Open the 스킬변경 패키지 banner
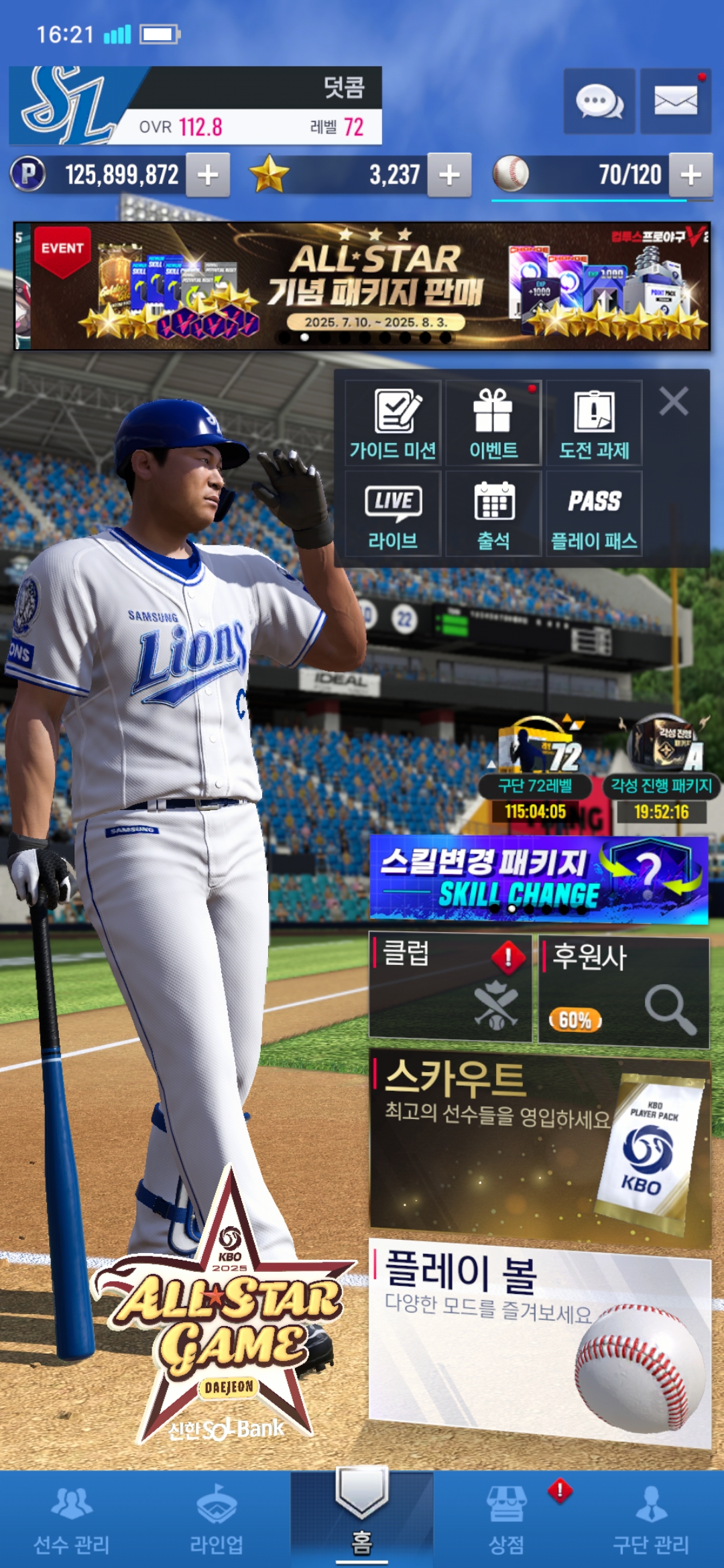724x1568 pixels. click(x=539, y=878)
